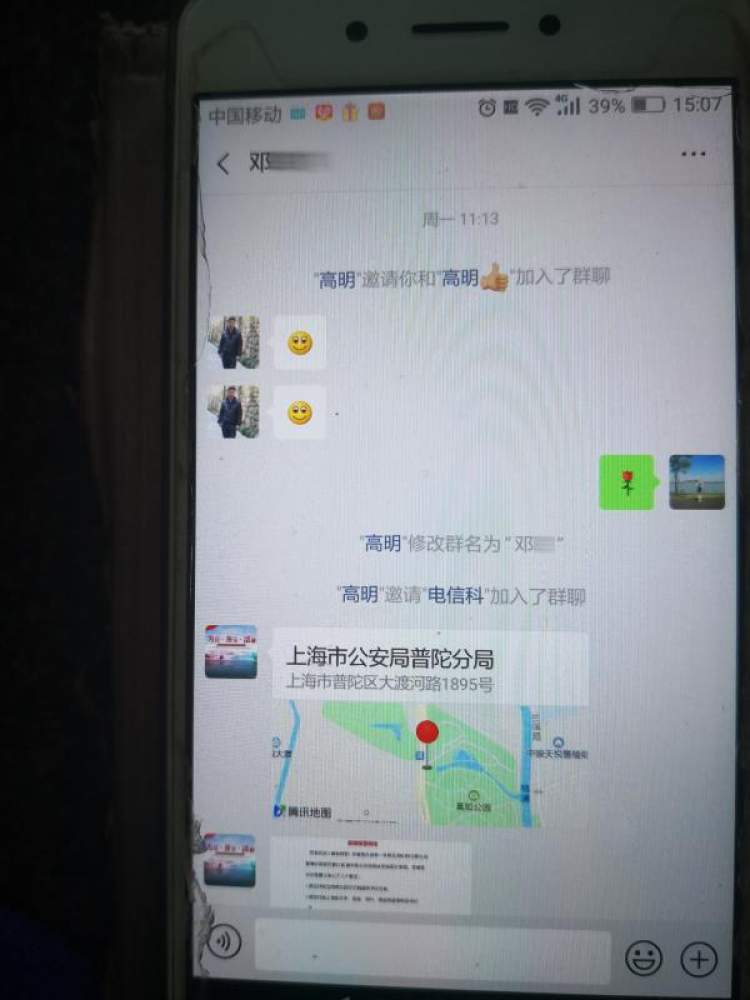Tap 电信科 name in the invite notice
This screenshot has height=1000, width=750.
coord(457,596)
